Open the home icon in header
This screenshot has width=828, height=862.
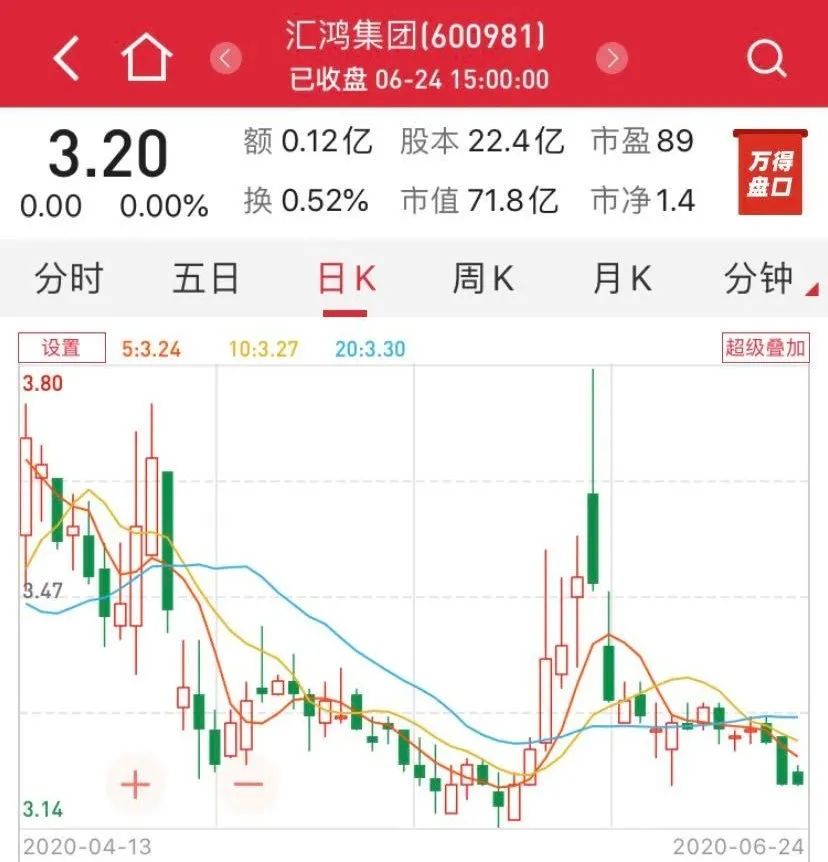147,58
